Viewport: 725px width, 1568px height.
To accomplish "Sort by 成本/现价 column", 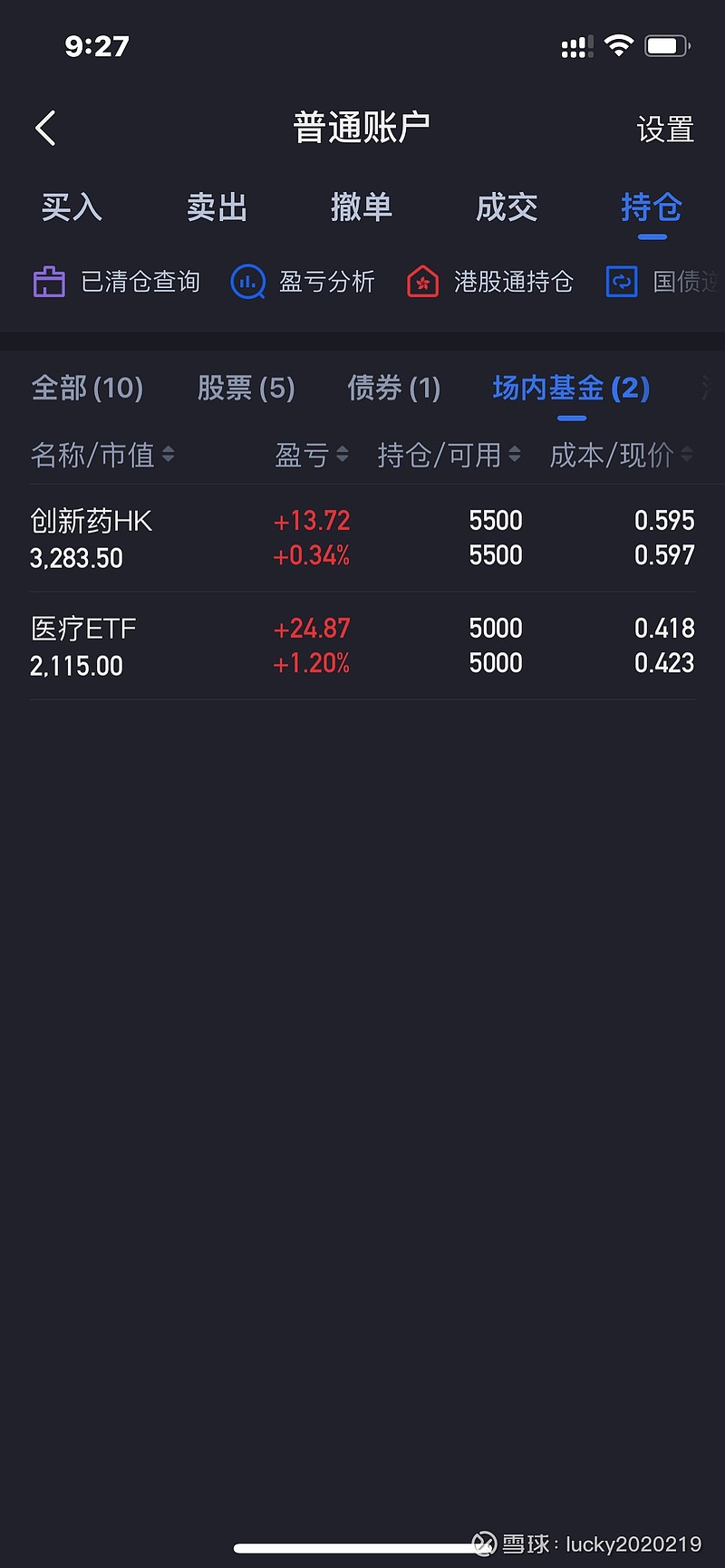I will tap(622, 455).
